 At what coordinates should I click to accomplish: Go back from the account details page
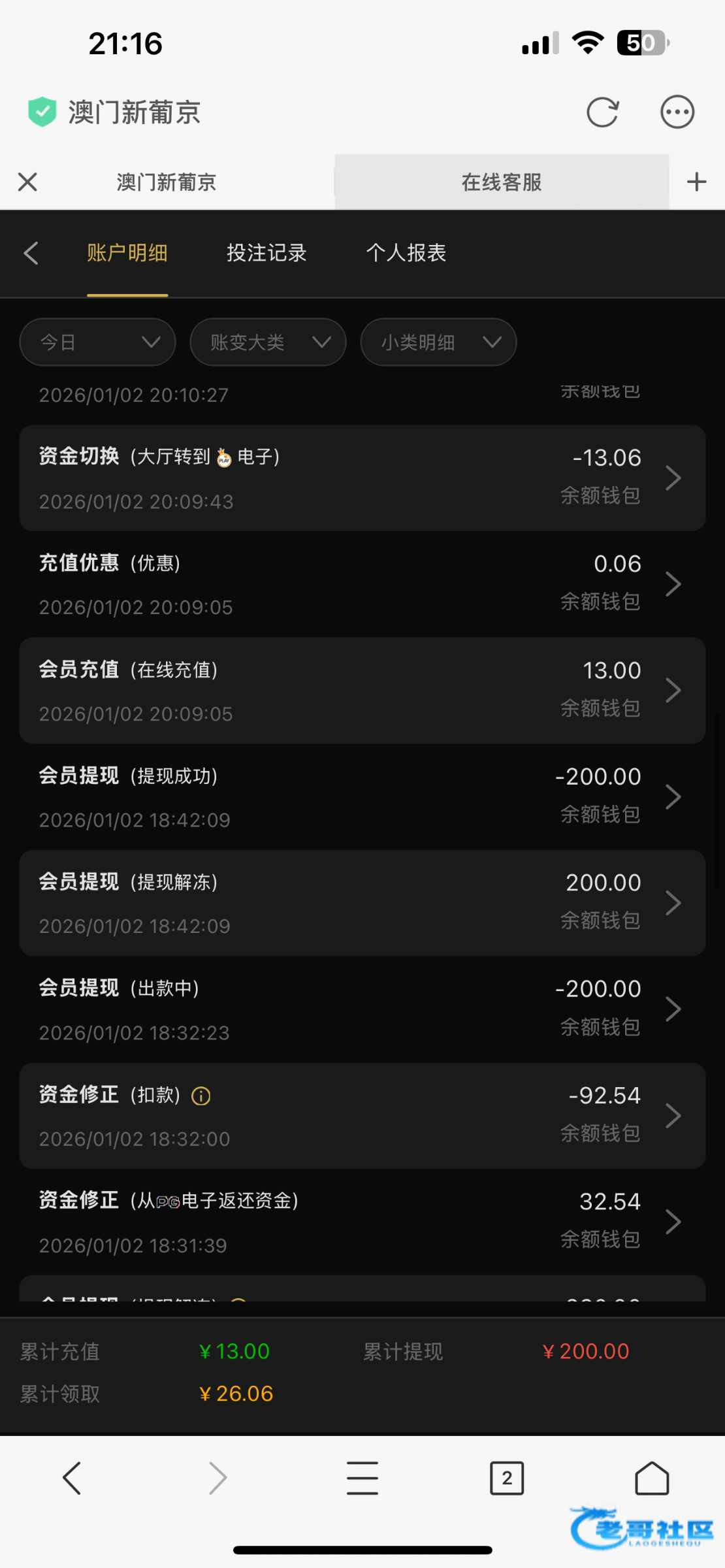click(x=31, y=253)
